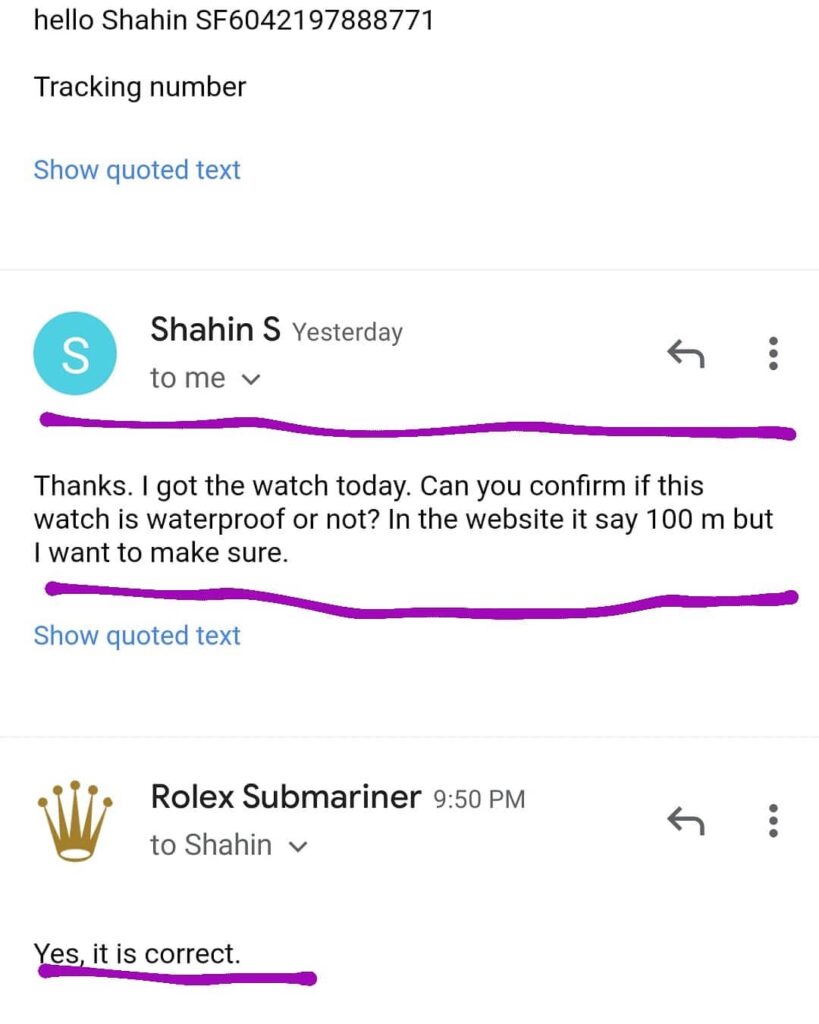This screenshot has height=1024, width=819.
Task: Tap the Rolex Submariner crown avatar
Action: point(74,820)
